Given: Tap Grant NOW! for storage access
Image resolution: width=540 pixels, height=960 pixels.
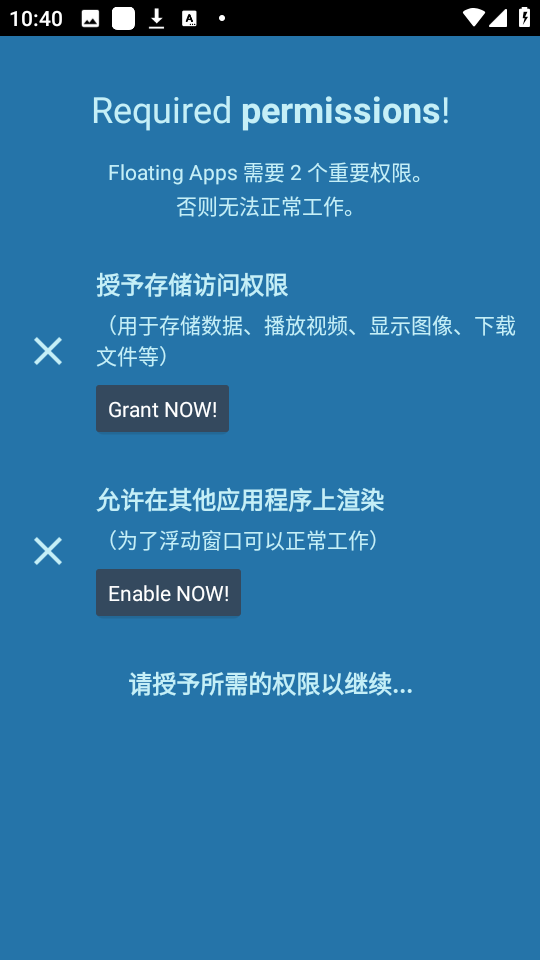Looking at the screenshot, I should coord(162,408).
